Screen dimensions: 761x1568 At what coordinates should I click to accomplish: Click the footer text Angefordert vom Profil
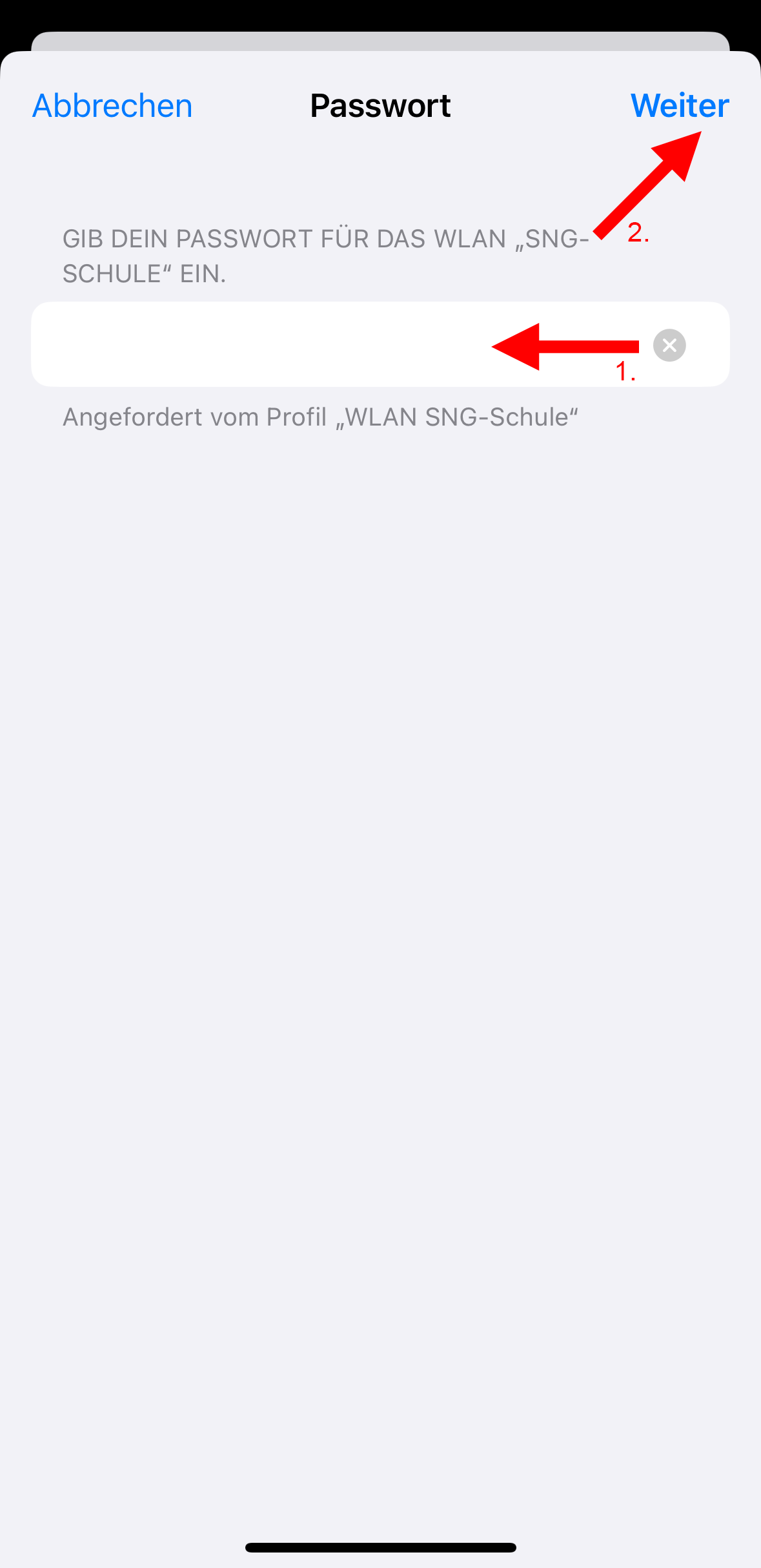click(x=320, y=417)
